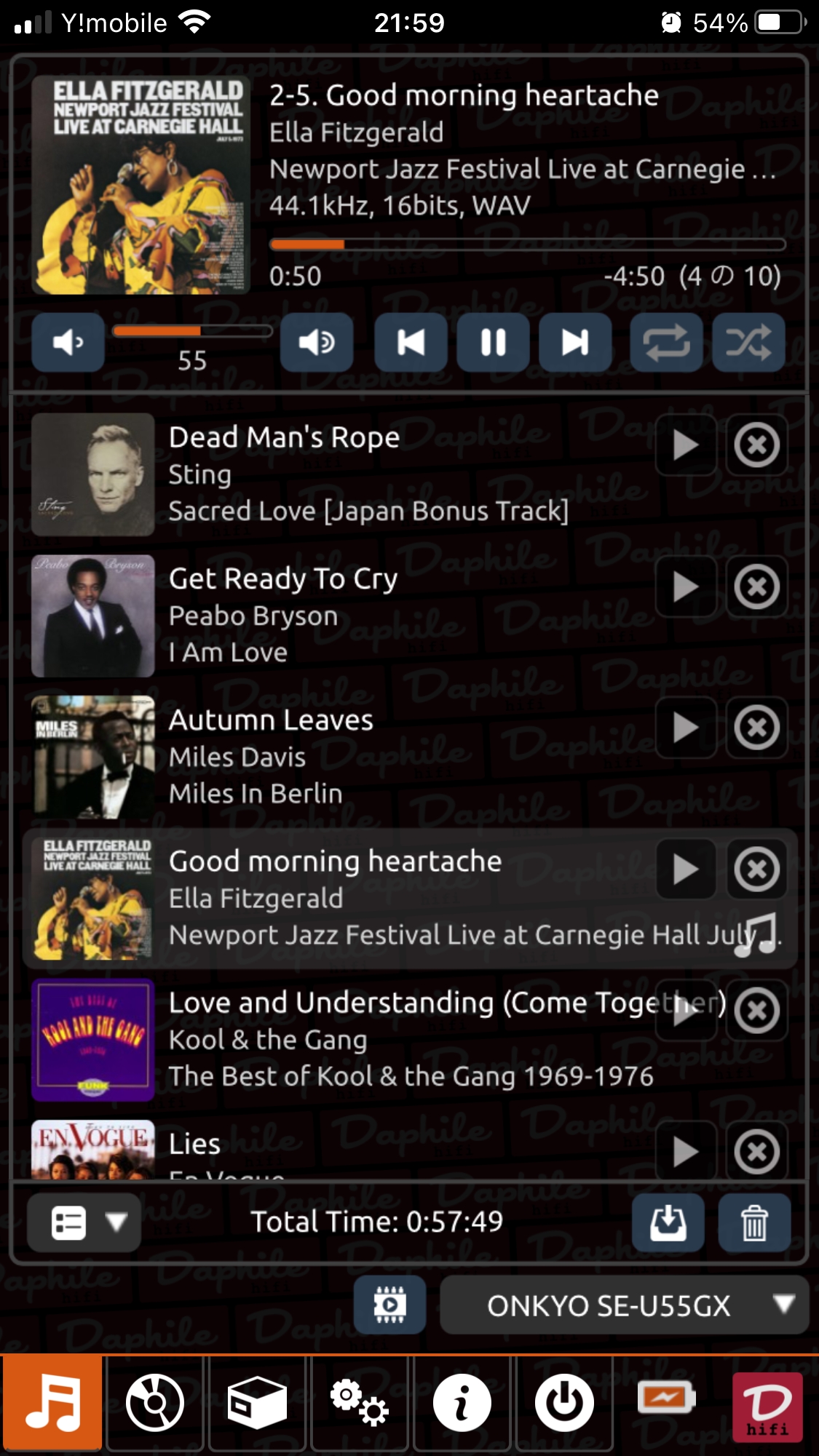Open the playlist view options dropdown
819x1456 pixels.
click(x=84, y=1222)
